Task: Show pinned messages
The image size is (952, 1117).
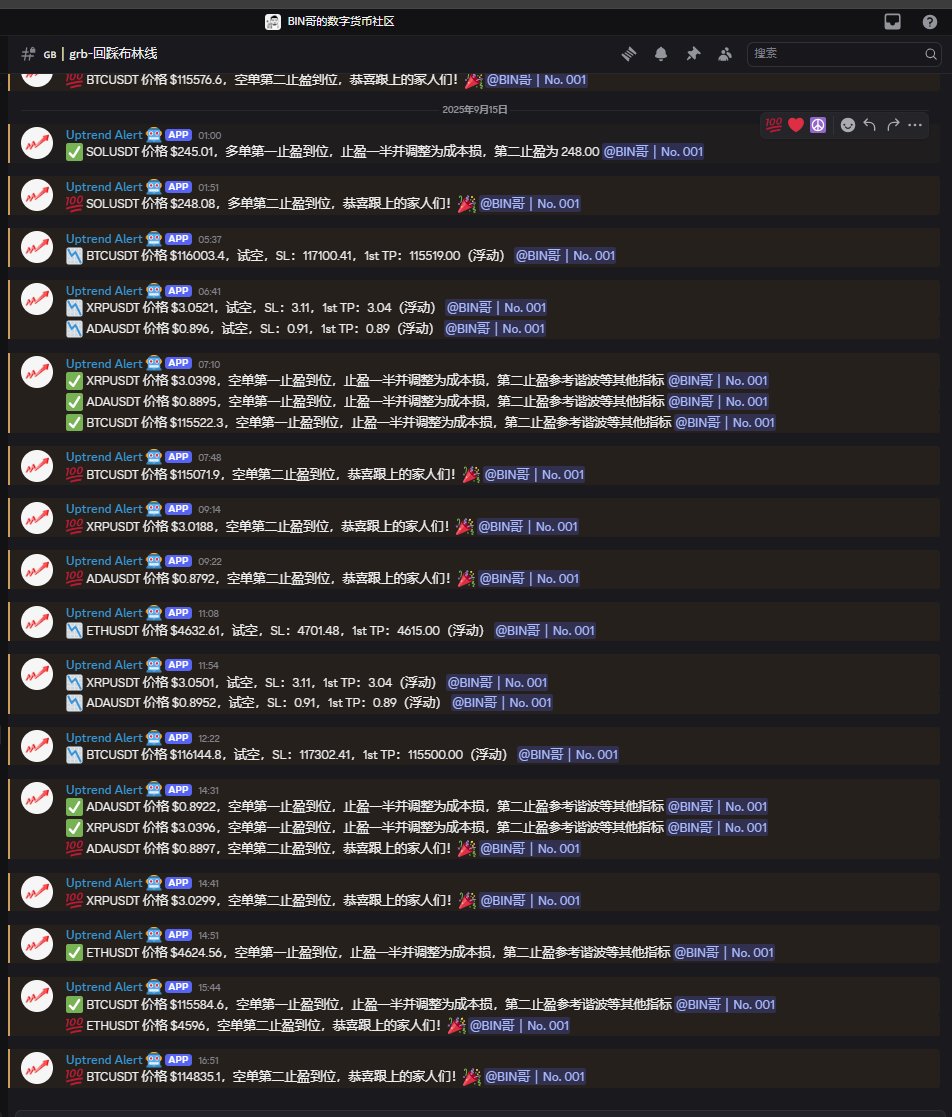Action: pyautogui.click(x=693, y=54)
